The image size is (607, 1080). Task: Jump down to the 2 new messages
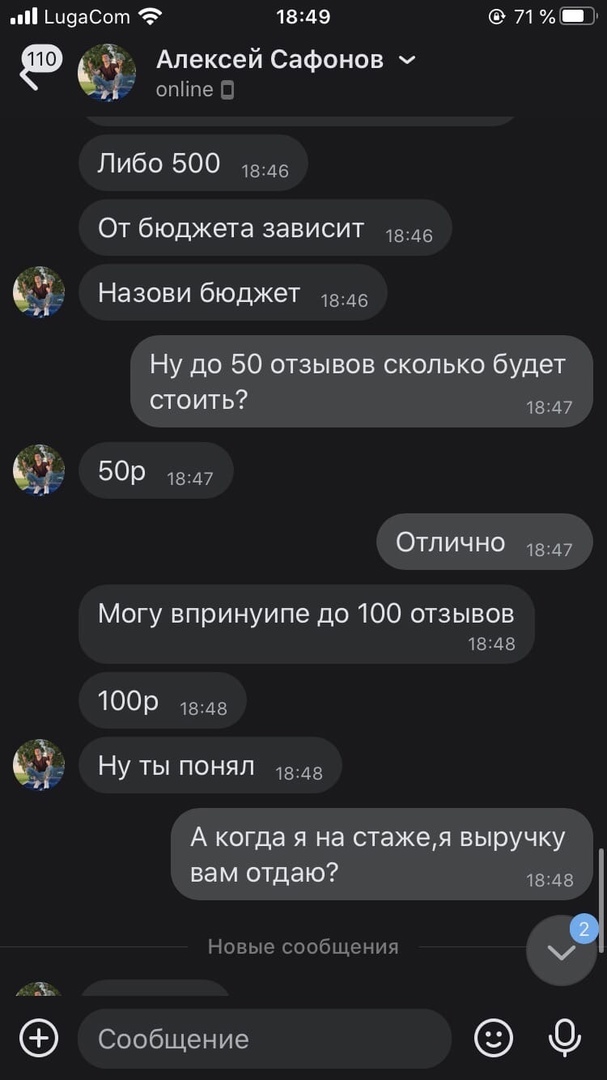(561, 951)
